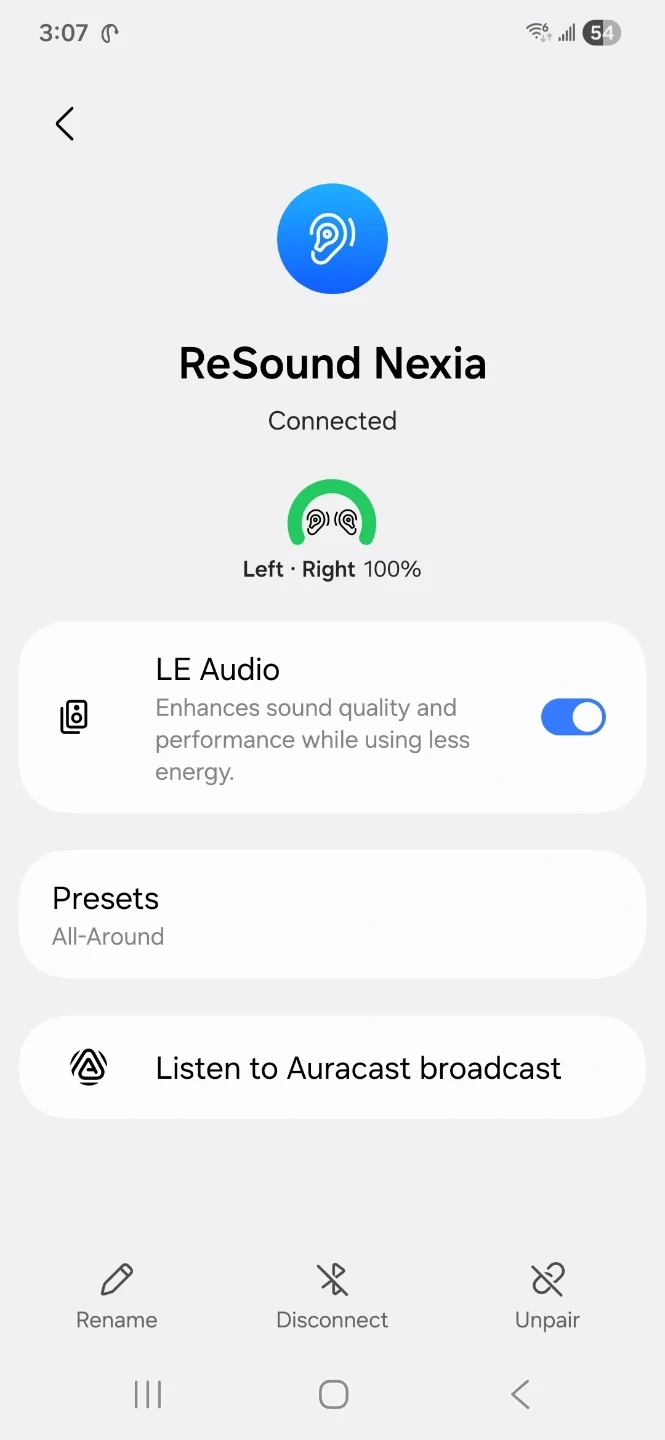Open the Presets setting

tap(332, 914)
